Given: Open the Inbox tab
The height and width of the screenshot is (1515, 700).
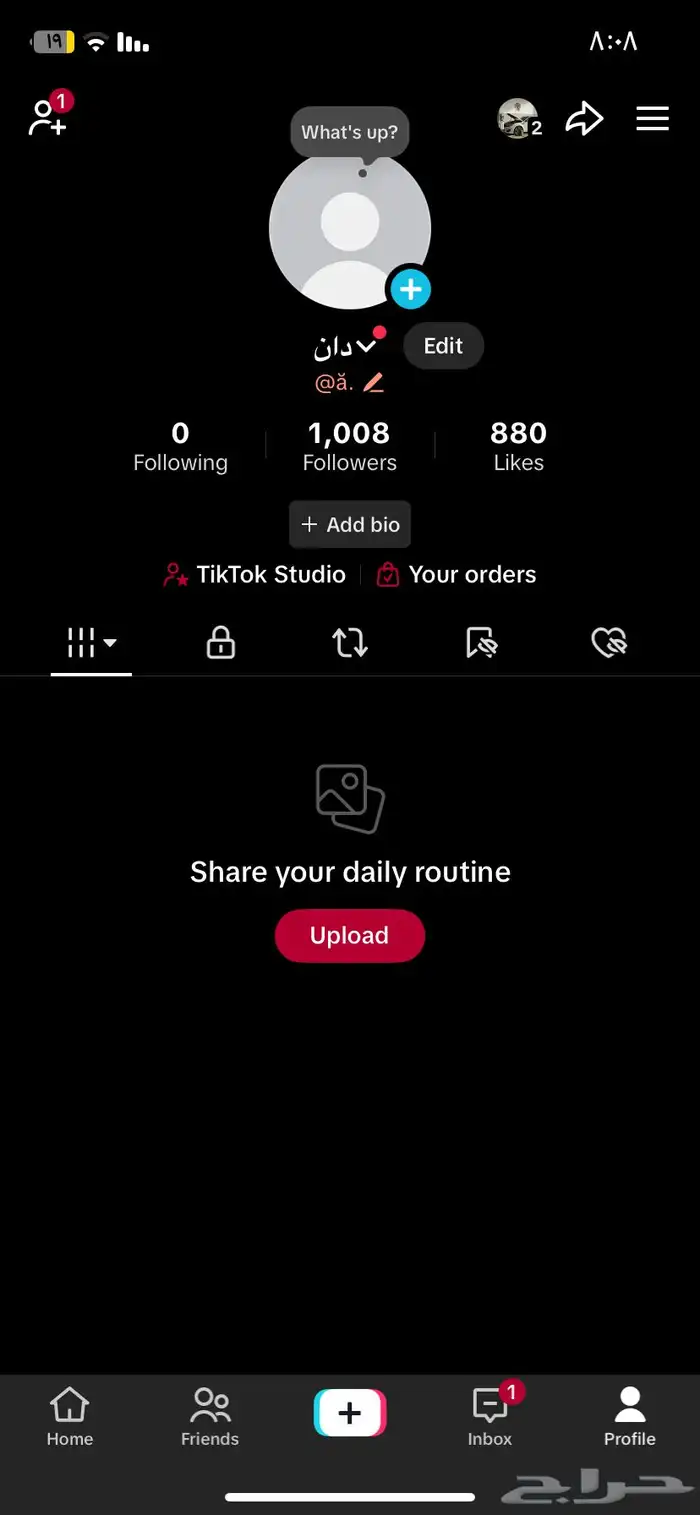Looking at the screenshot, I should pyautogui.click(x=490, y=1417).
